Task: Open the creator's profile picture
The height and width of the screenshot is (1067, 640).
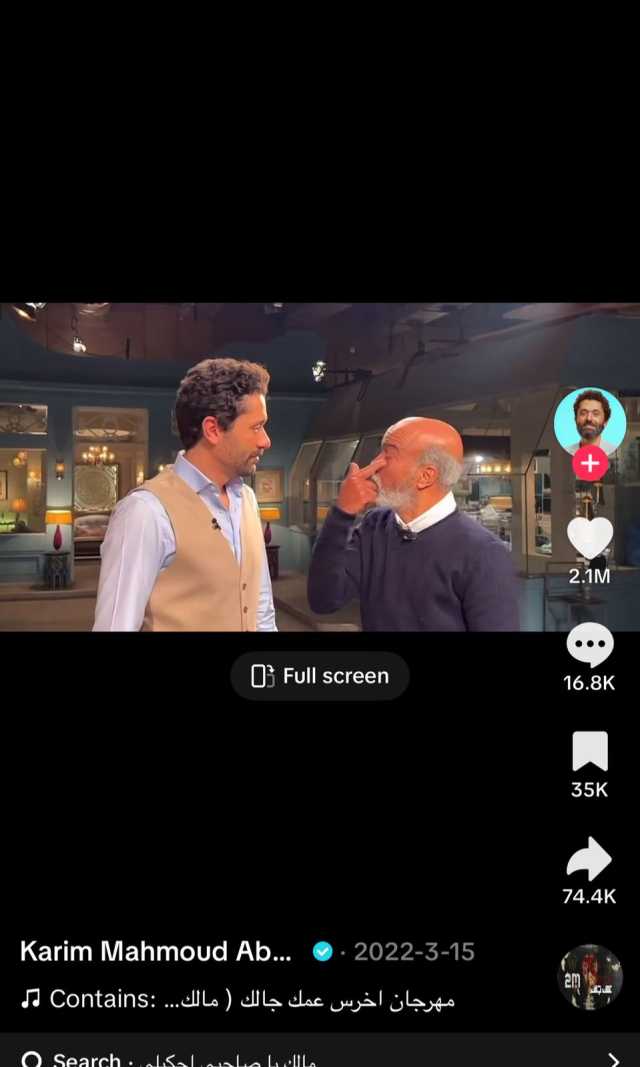Action: (x=590, y=420)
